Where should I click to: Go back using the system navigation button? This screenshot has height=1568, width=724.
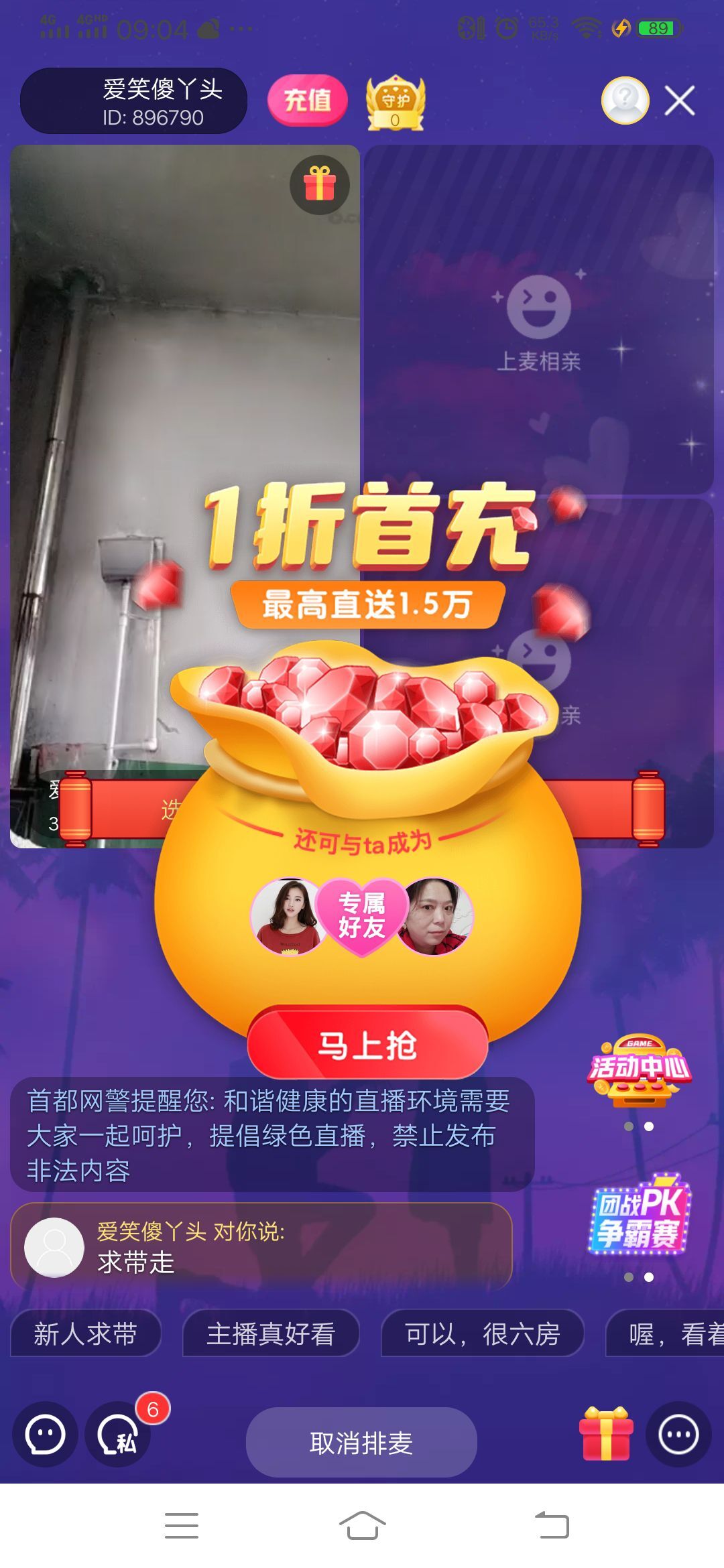(552, 1526)
